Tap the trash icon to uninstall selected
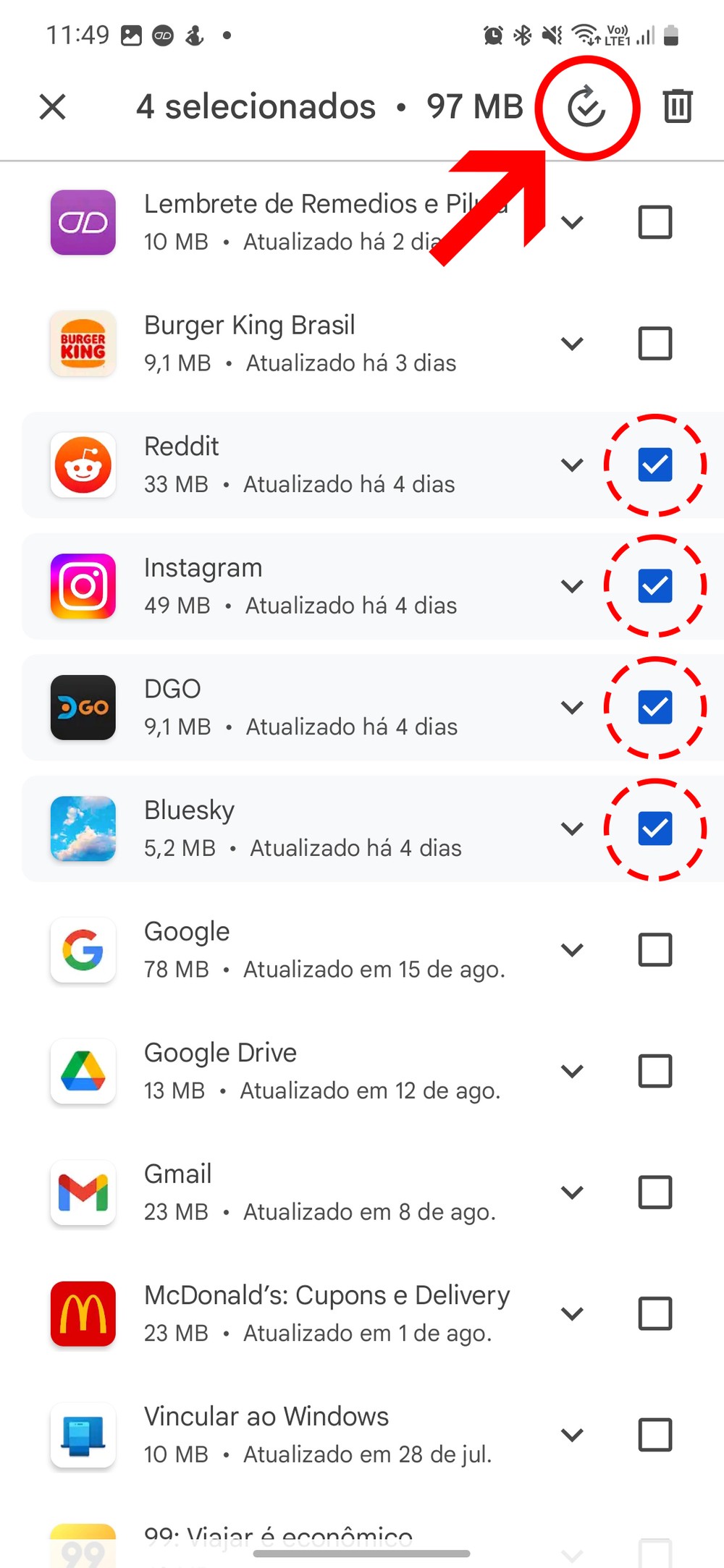 (678, 106)
